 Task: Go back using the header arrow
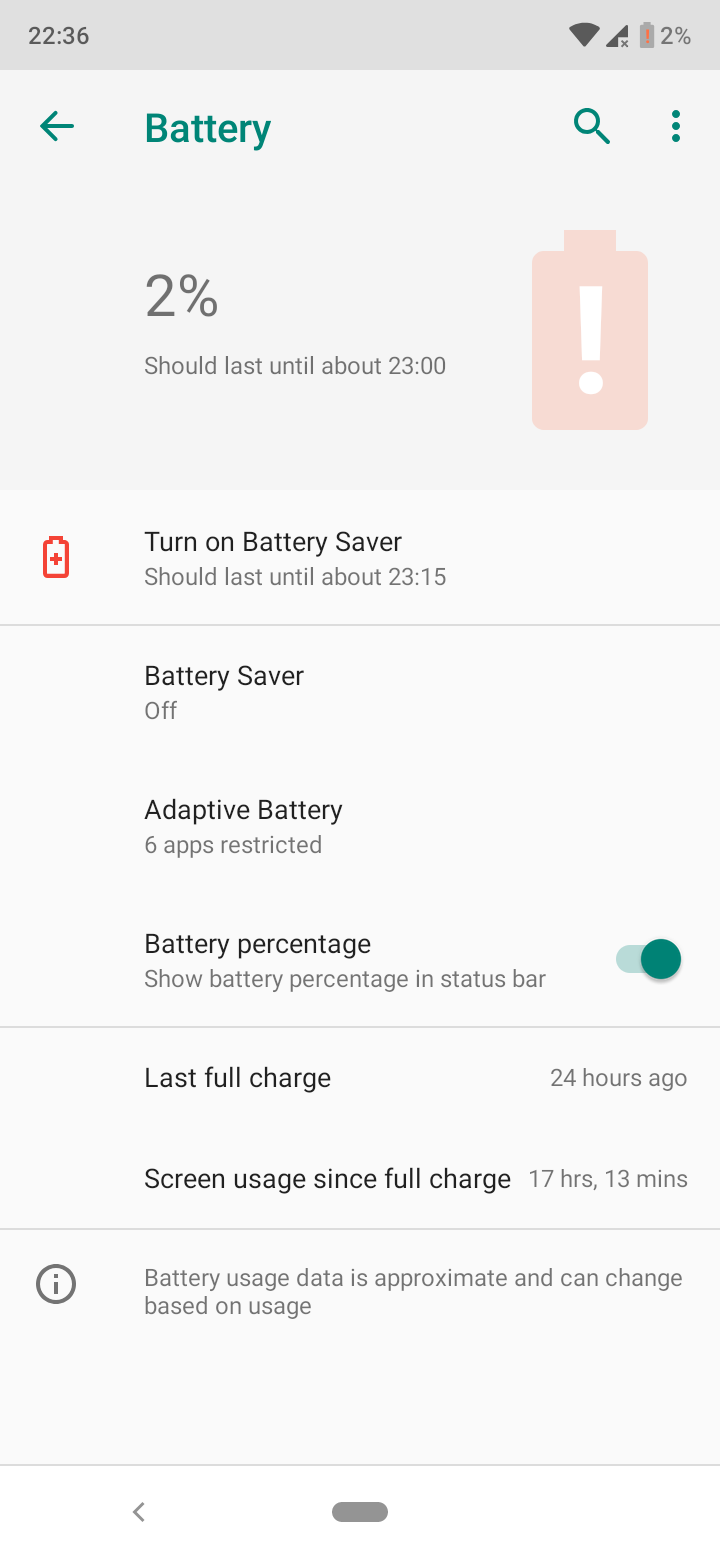click(x=57, y=127)
